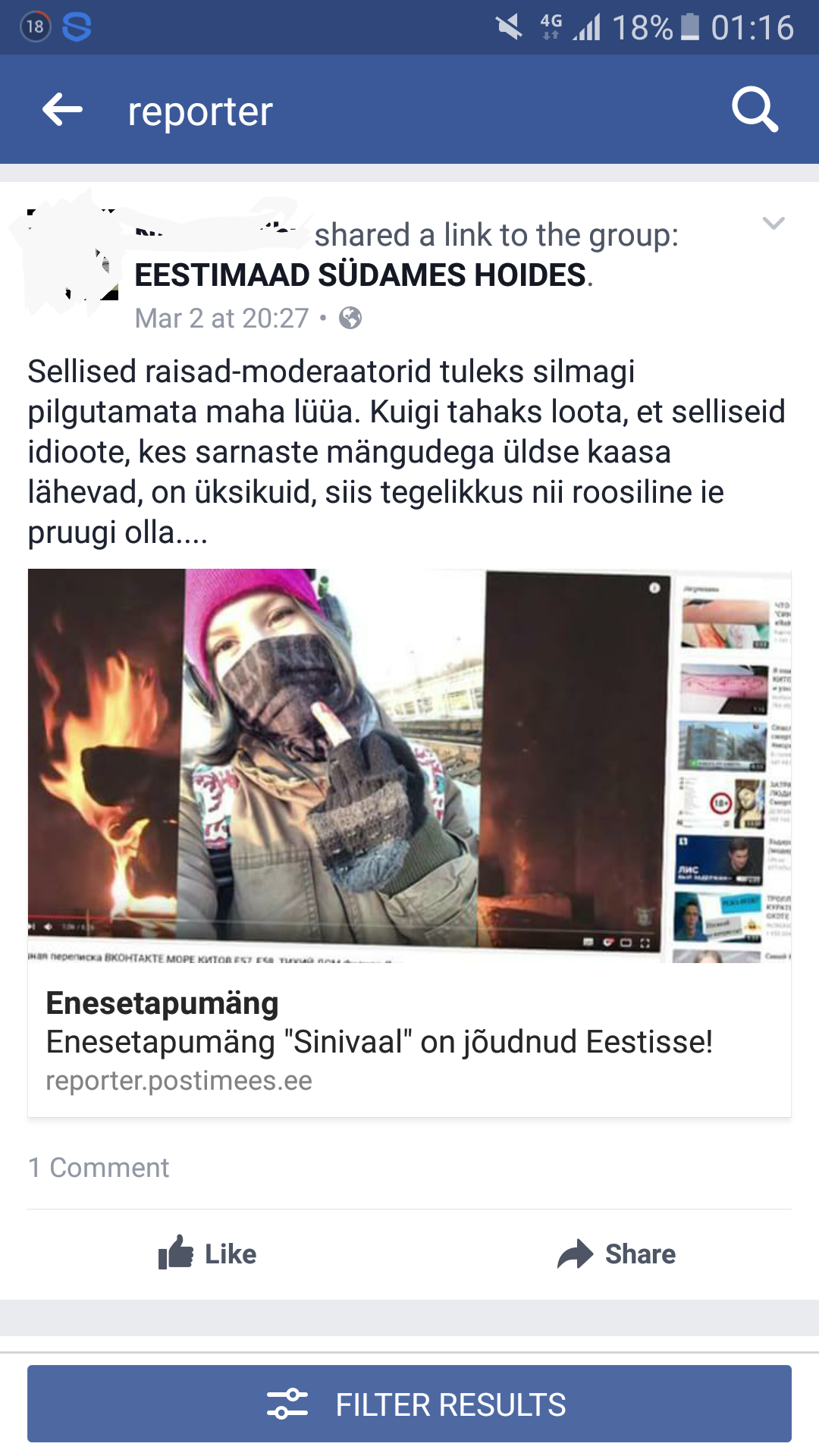Go back with the arrow icon
819x1456 pixels.
pyautogui.click(x=62, y=110)
